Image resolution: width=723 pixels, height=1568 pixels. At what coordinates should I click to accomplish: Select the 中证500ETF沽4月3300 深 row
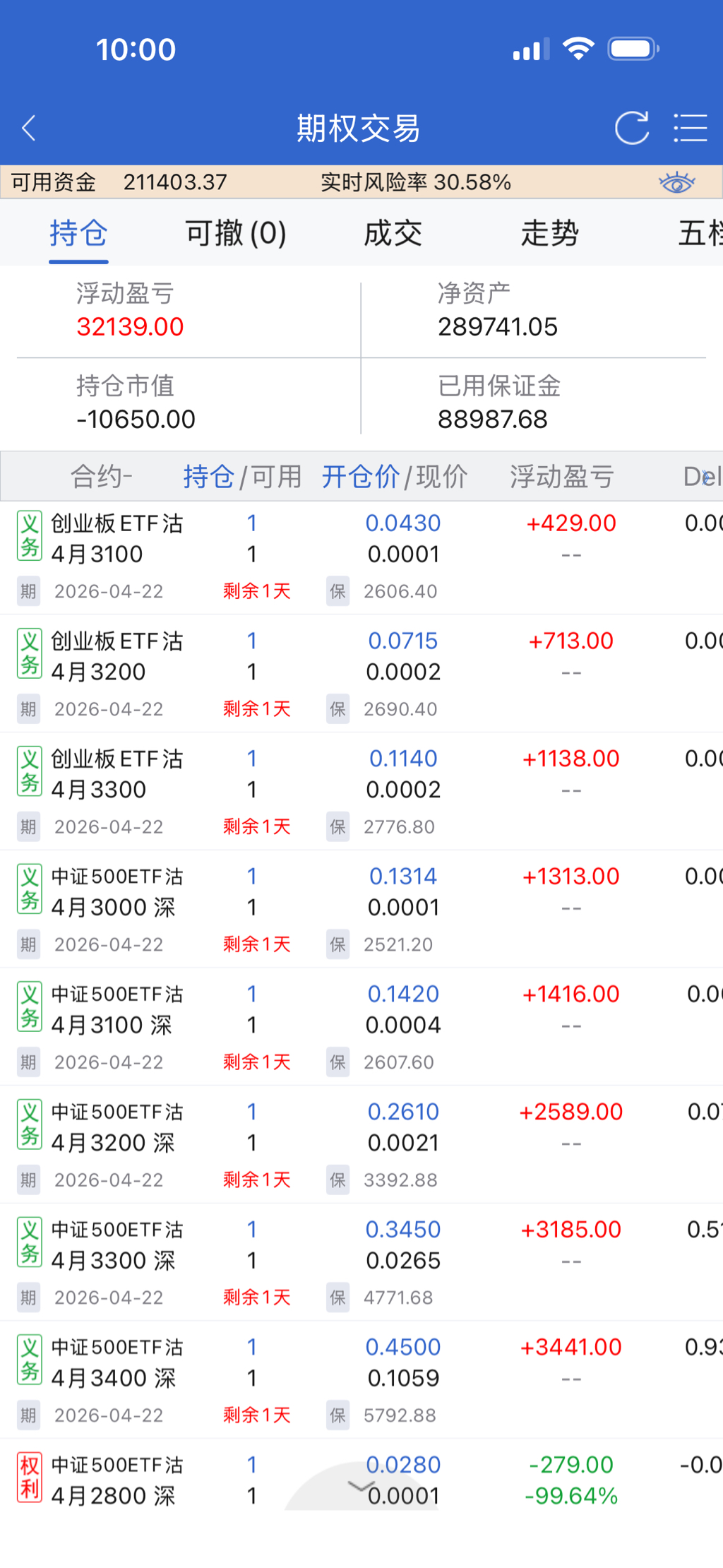coord(117,1245)
